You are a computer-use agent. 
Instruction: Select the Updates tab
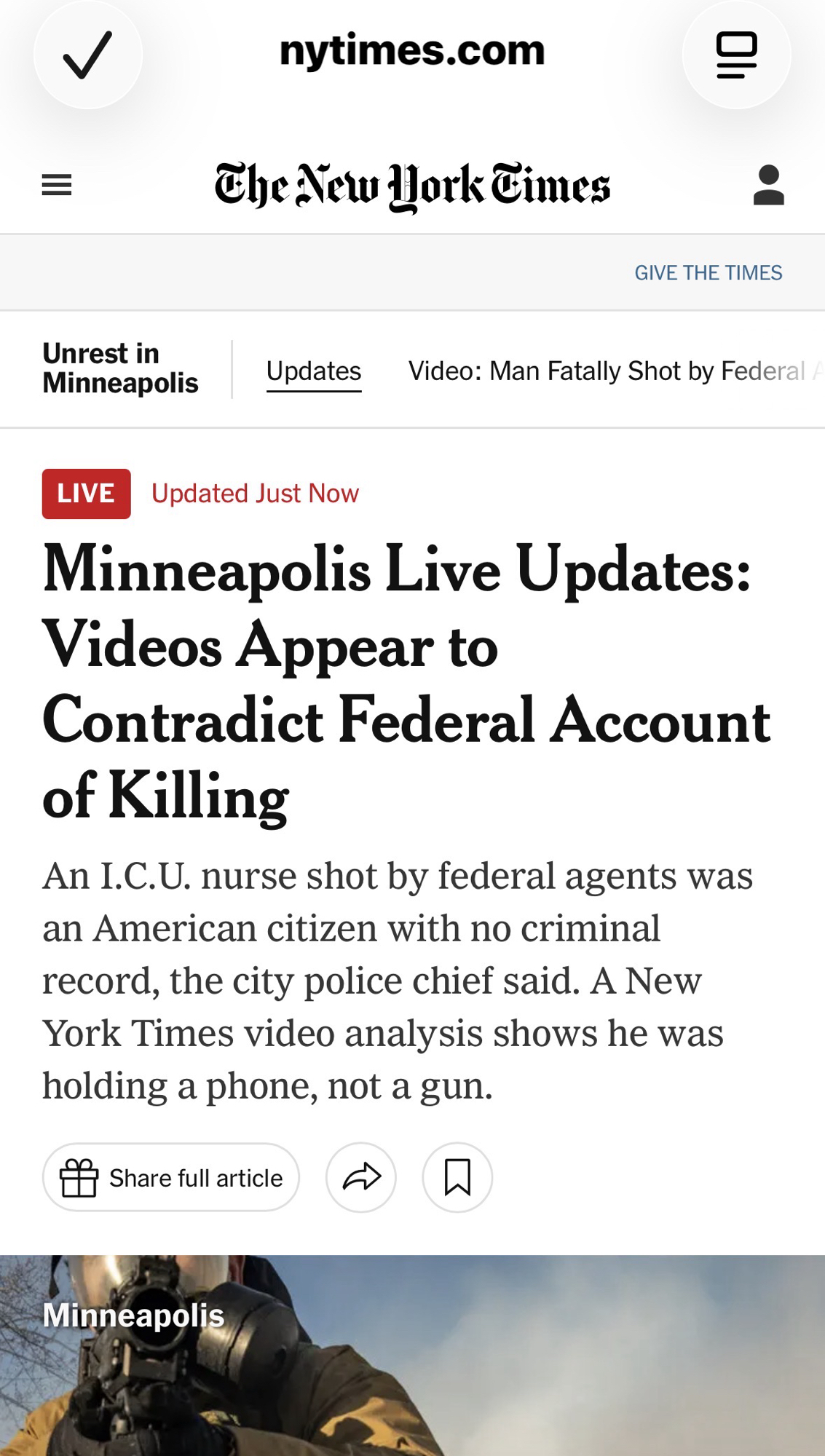(314, 371)
